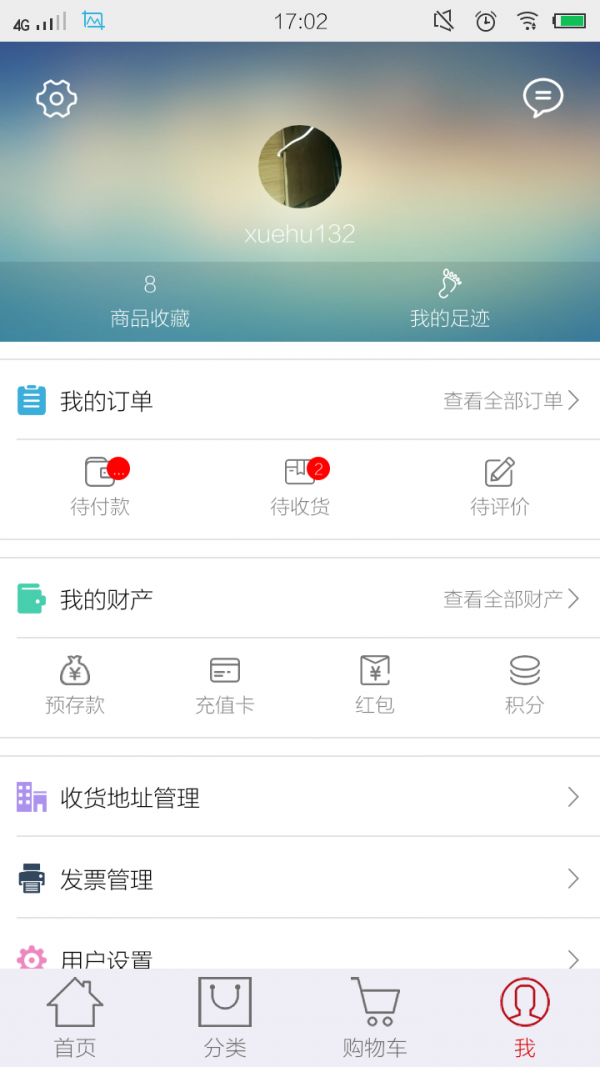Open the settings gear icon

57,98
